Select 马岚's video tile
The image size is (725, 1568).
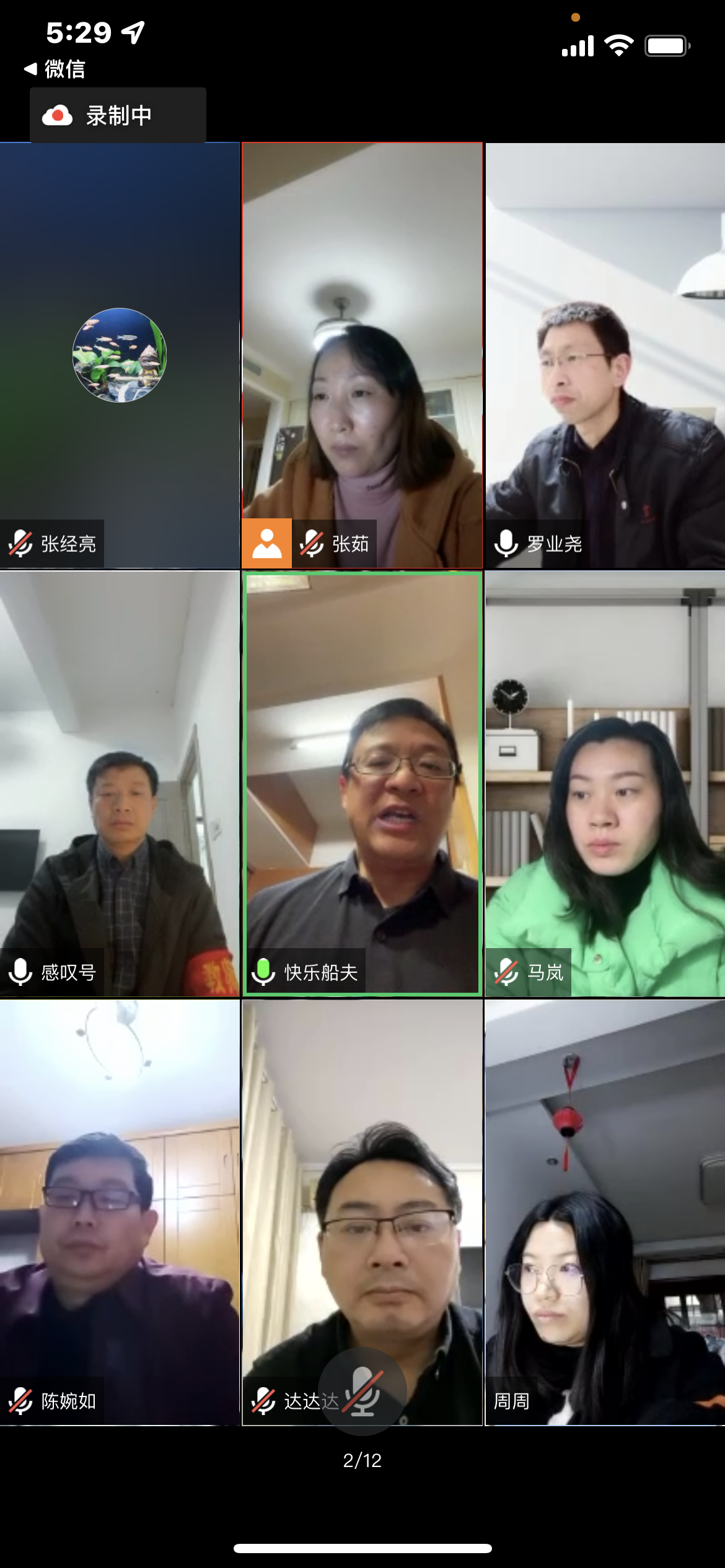(605, 783)
